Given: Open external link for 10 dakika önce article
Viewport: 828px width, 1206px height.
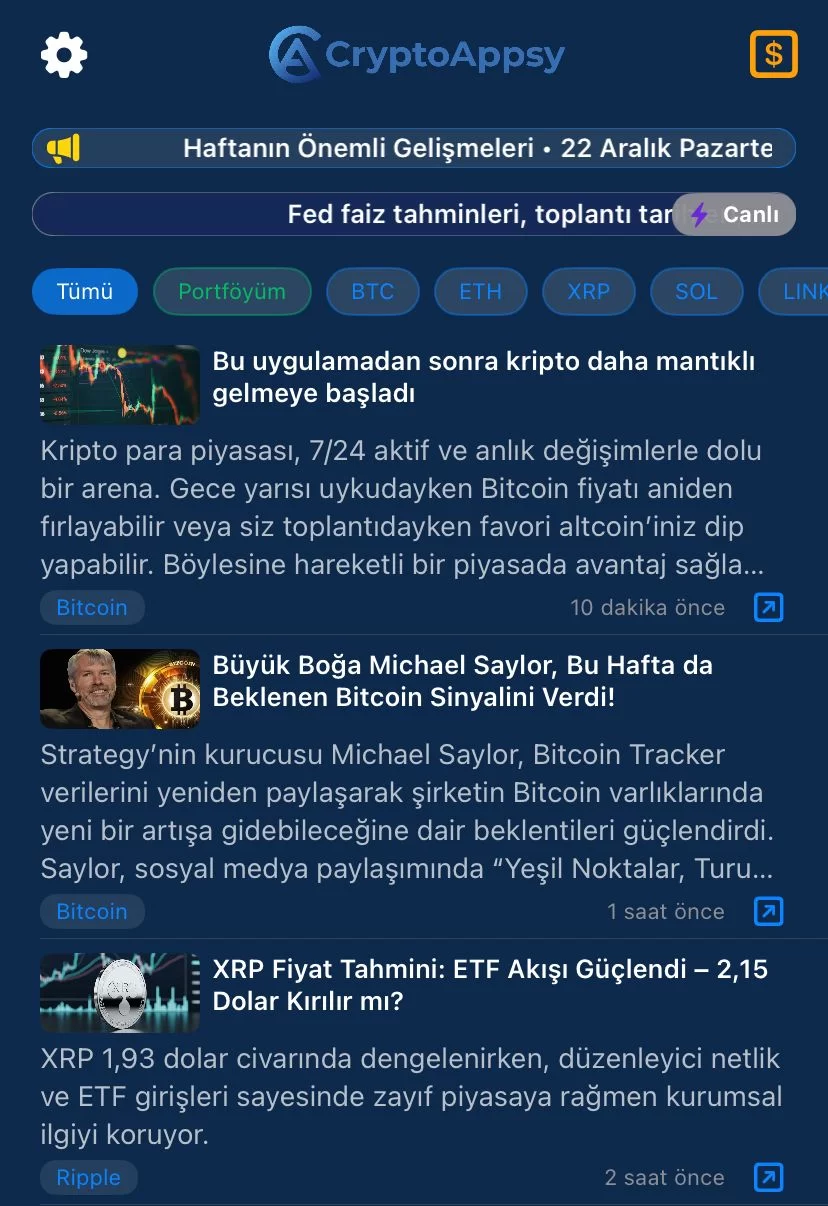Looking at the screenshot, I should pyautogui.click(x=768, y=607).
